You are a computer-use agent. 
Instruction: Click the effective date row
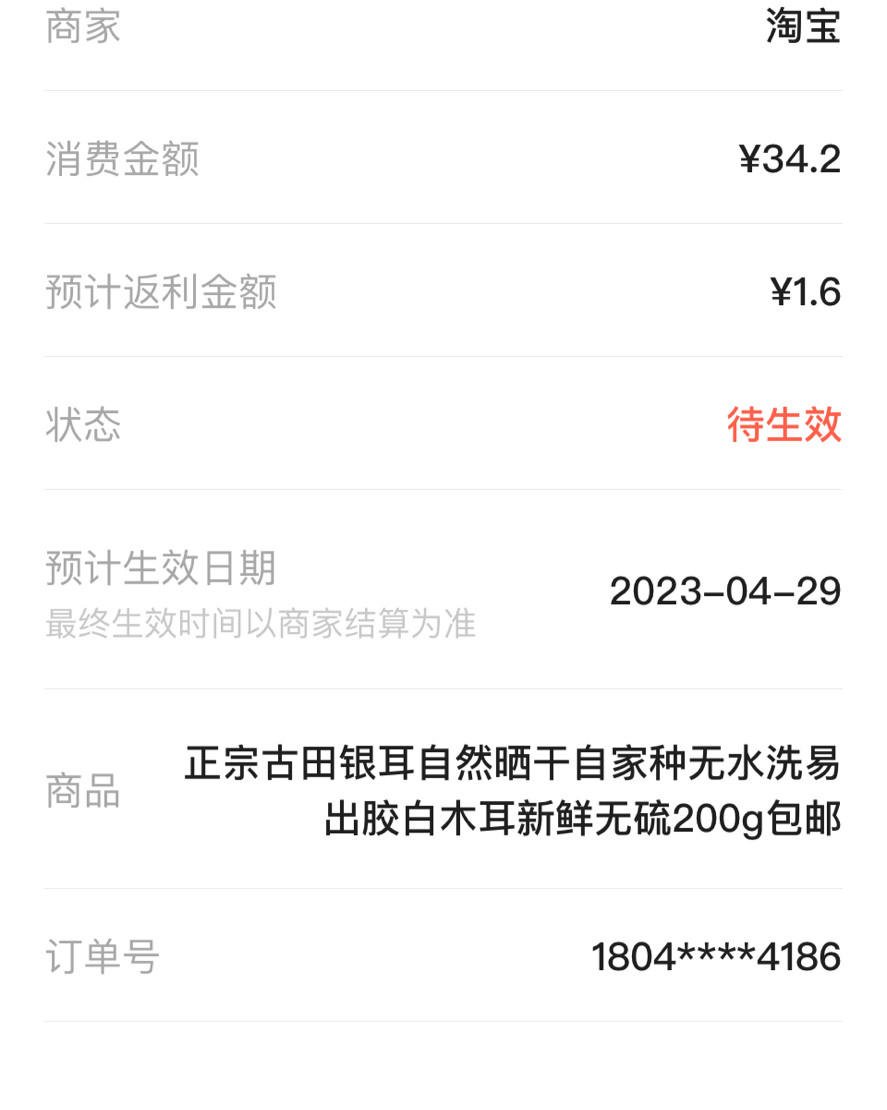443,591
